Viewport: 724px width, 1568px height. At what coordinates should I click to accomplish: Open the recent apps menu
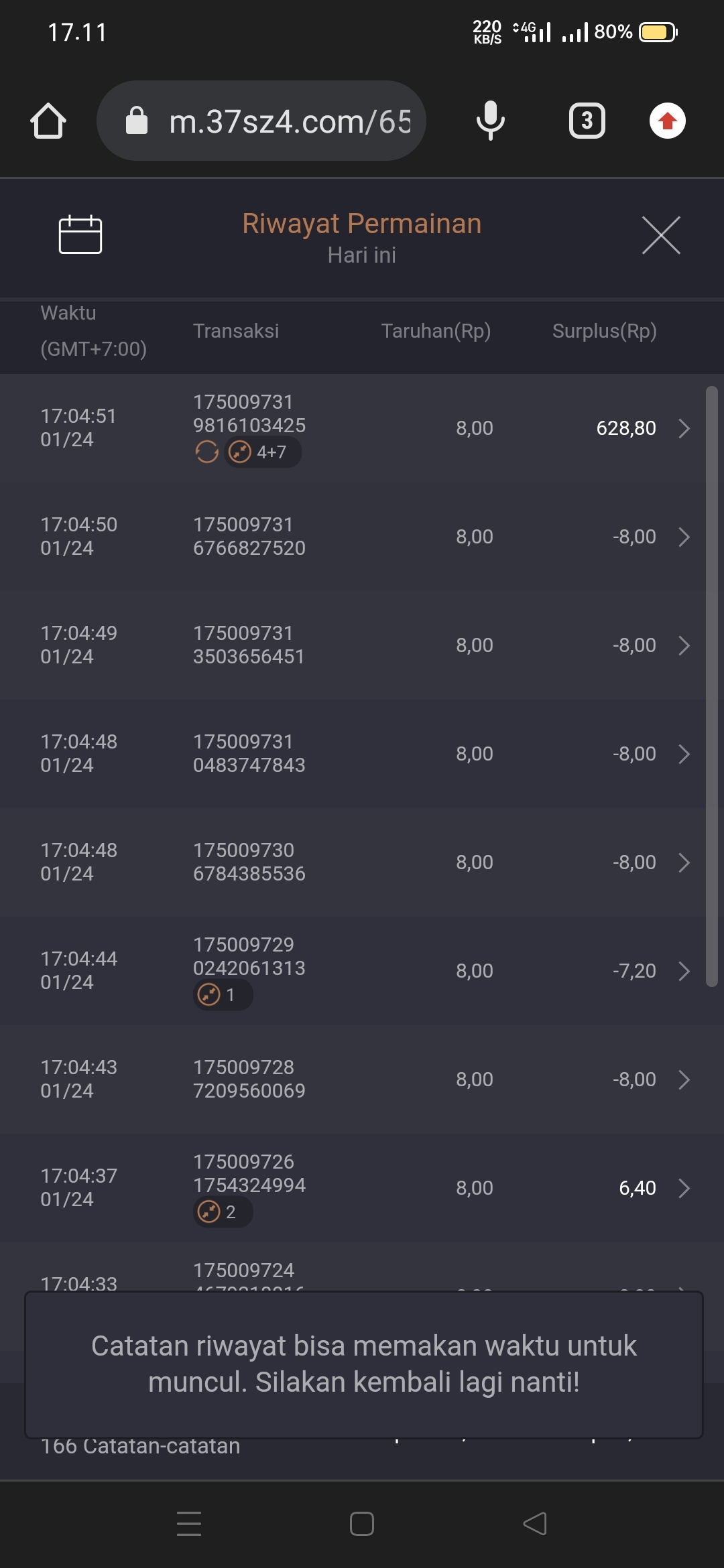pyautogui.click(x=189, y=1524)
